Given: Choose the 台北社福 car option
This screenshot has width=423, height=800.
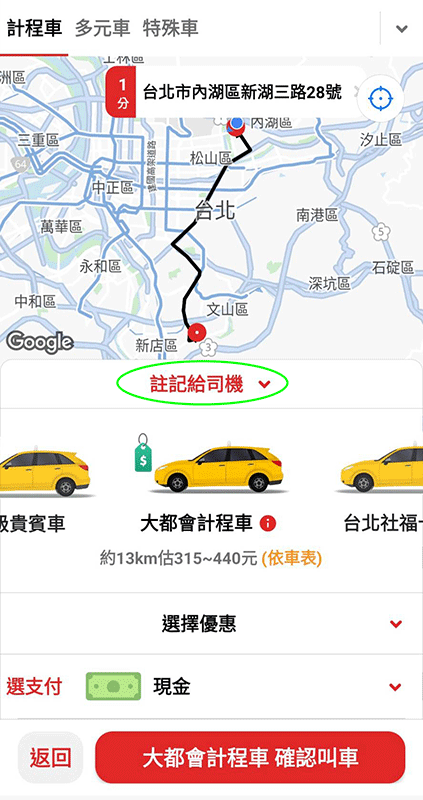Looking at the screenshot, I should (382, 487).
